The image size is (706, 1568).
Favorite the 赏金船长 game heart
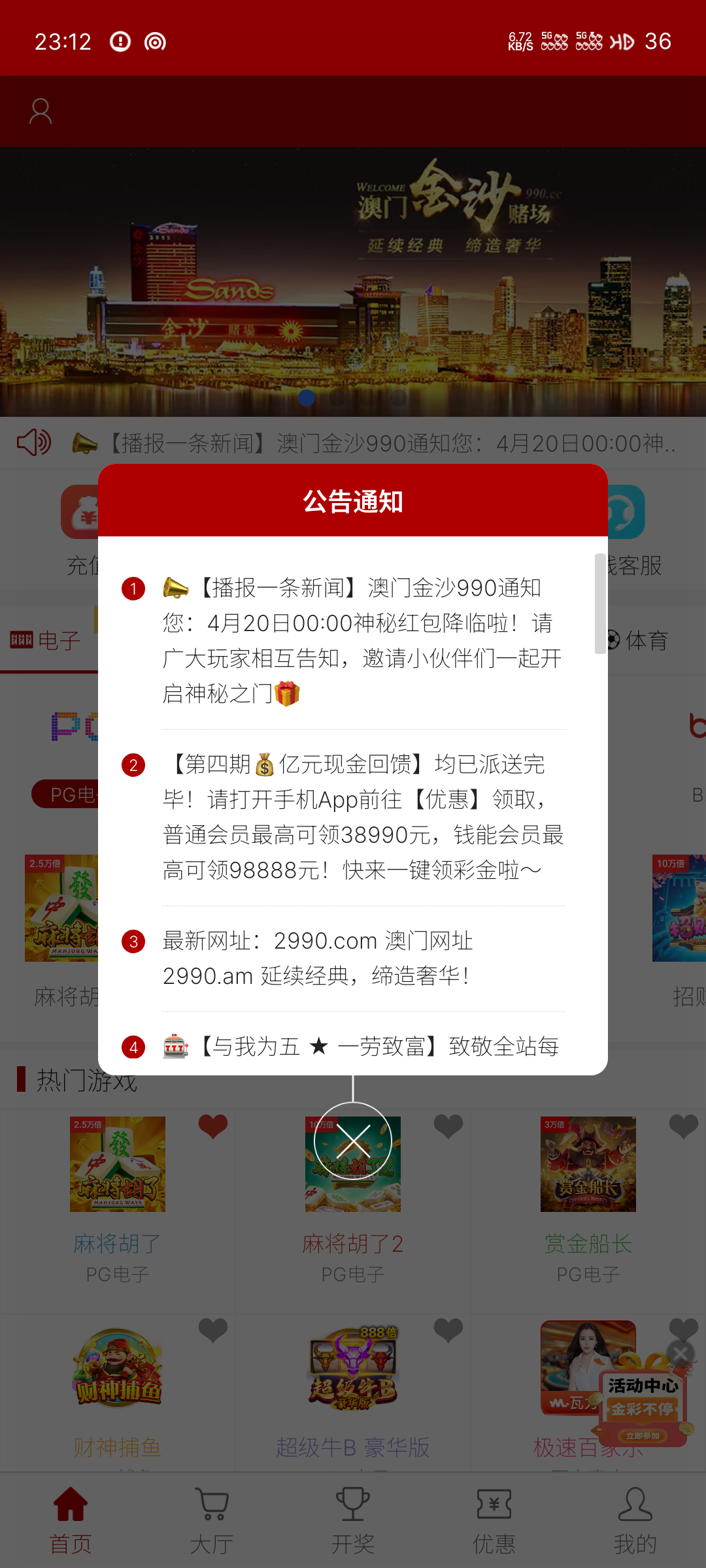click(x=684, y=1126)
